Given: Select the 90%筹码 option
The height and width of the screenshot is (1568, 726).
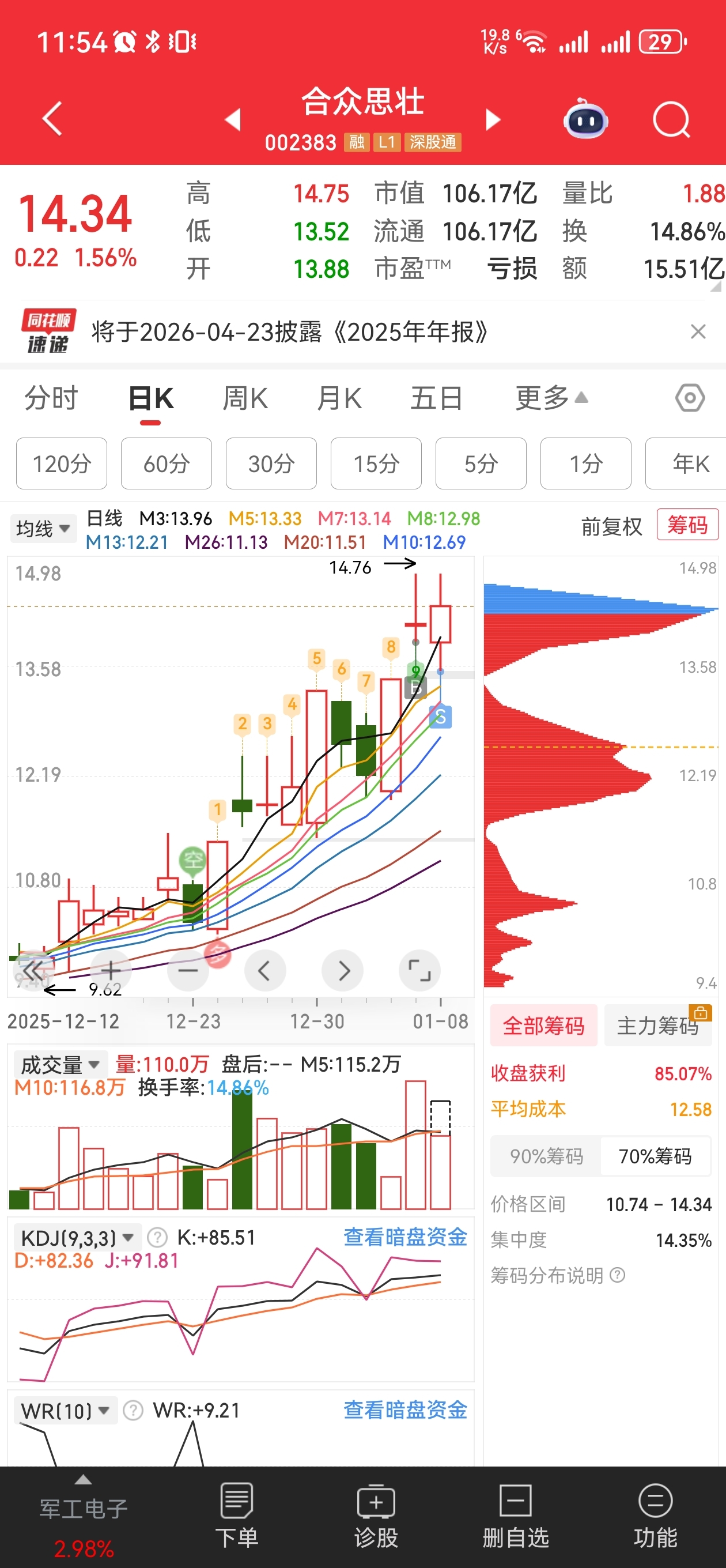Looking at the screenshot, I should [x=546, y=1156].
